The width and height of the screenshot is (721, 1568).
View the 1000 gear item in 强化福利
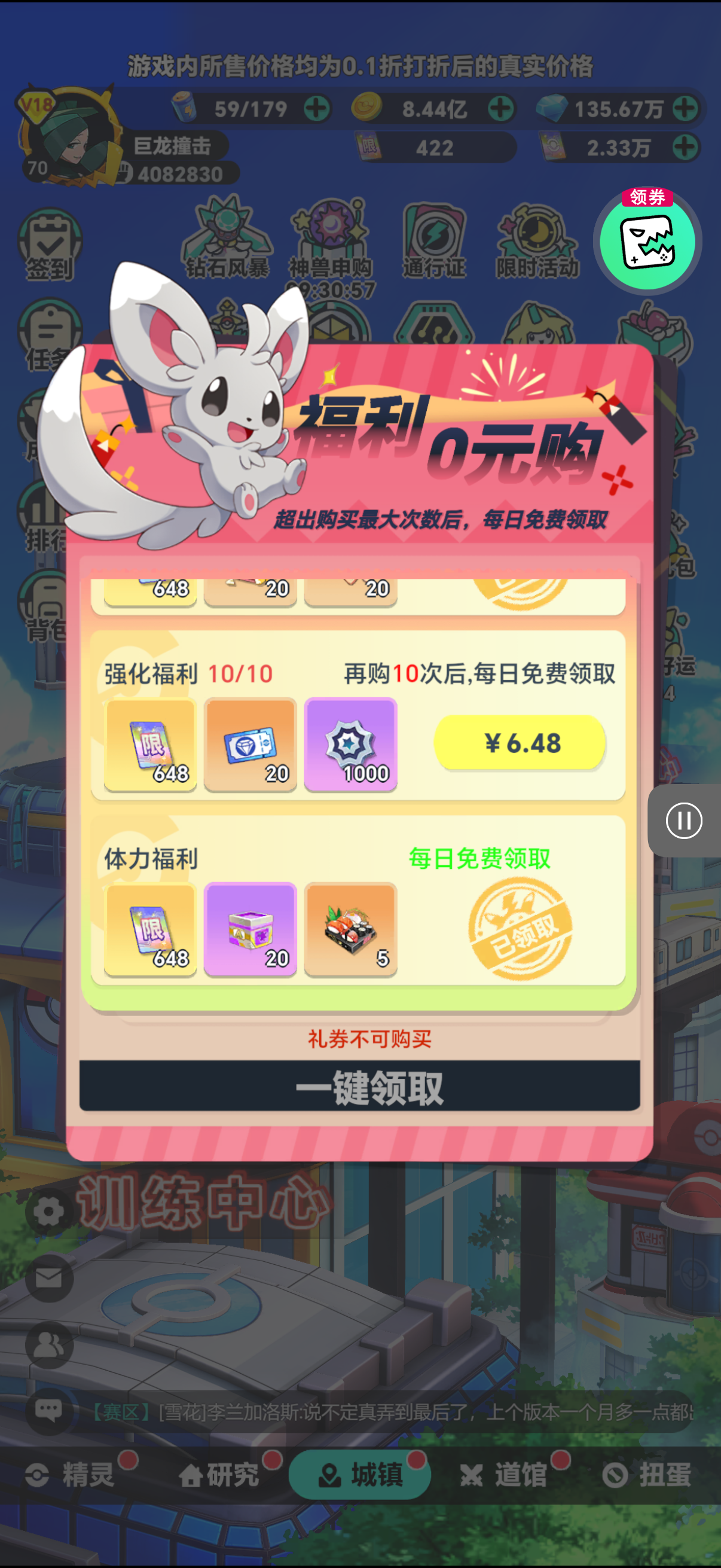coord(350,745)
